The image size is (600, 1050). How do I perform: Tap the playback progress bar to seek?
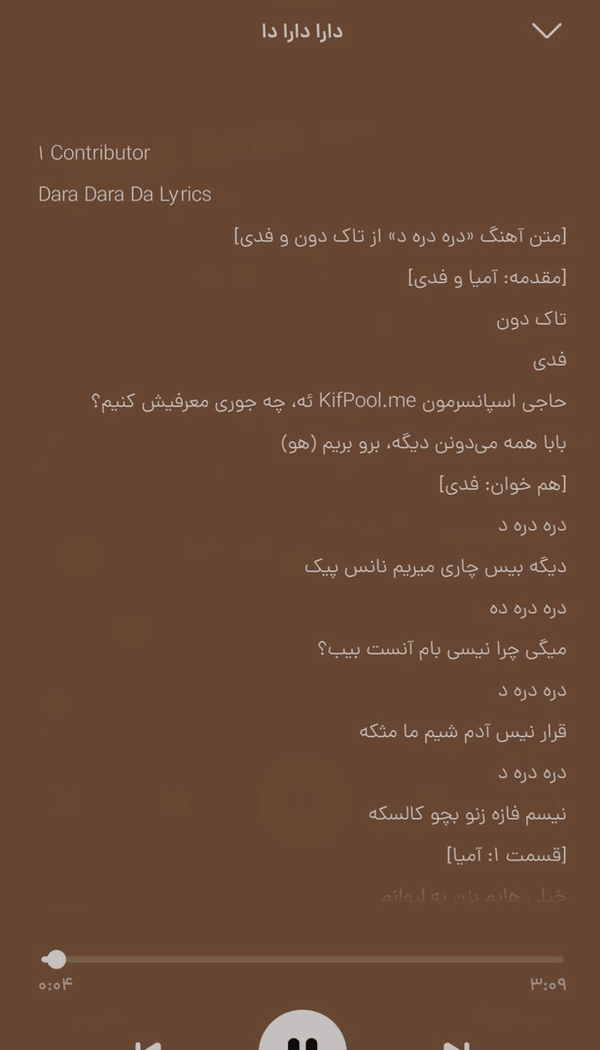coord(303,960)
